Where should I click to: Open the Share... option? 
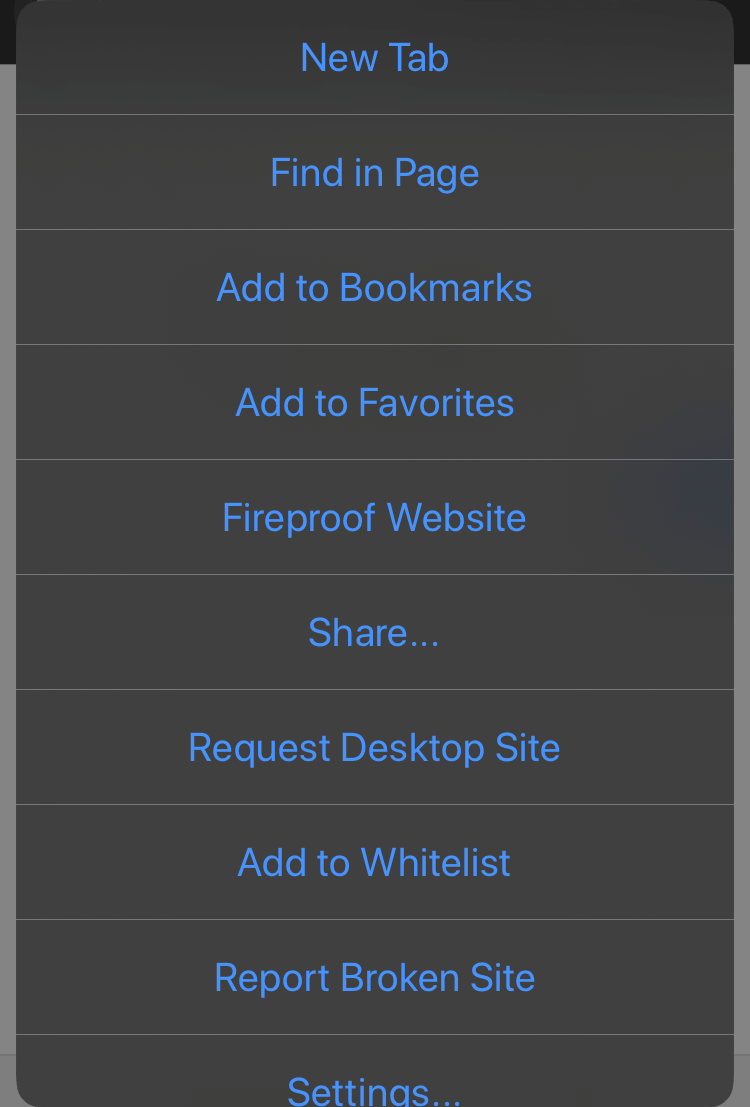coord(374,633)
